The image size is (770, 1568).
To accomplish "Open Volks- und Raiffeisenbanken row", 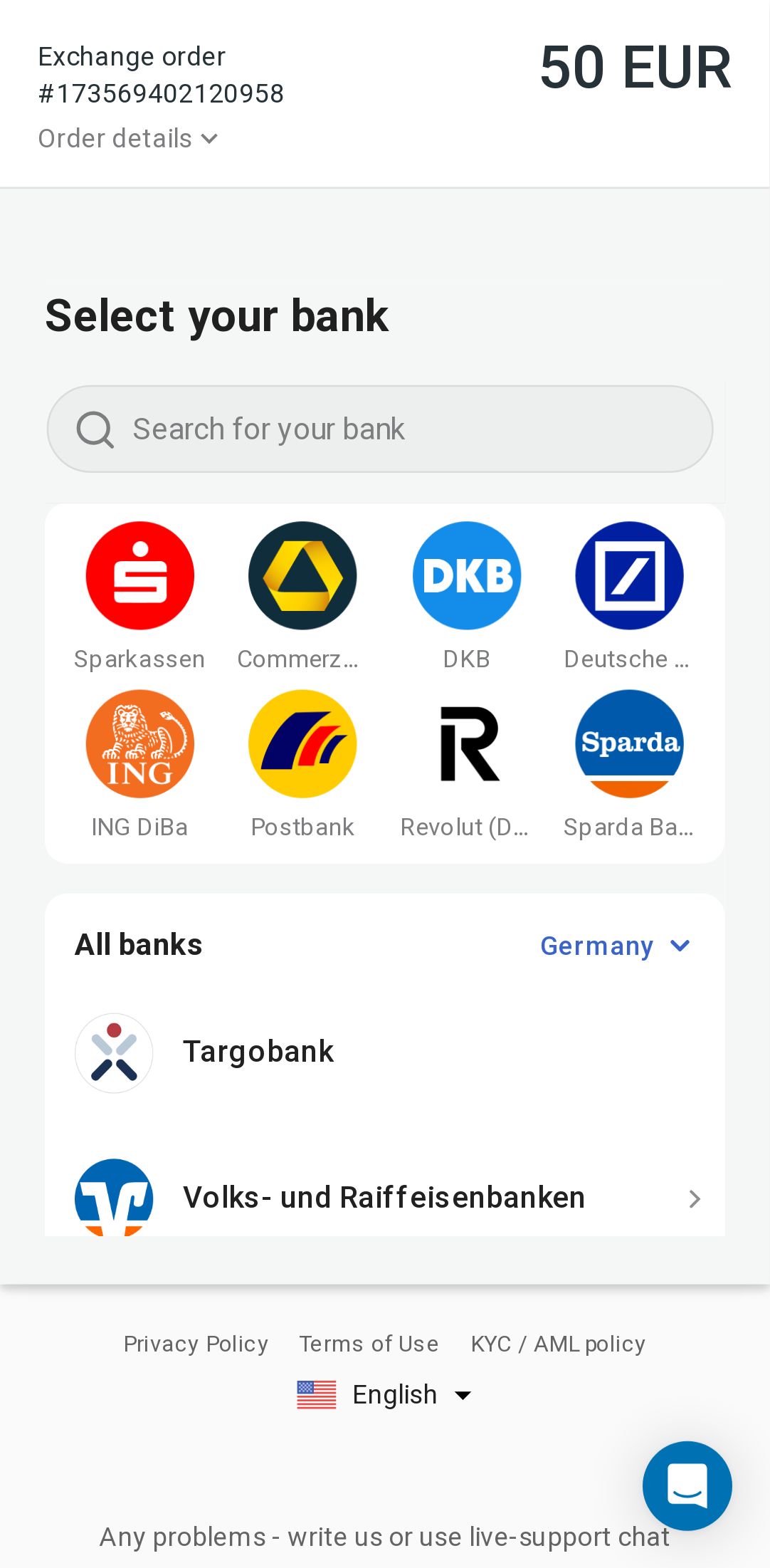I will click(x=384, y=1198).
